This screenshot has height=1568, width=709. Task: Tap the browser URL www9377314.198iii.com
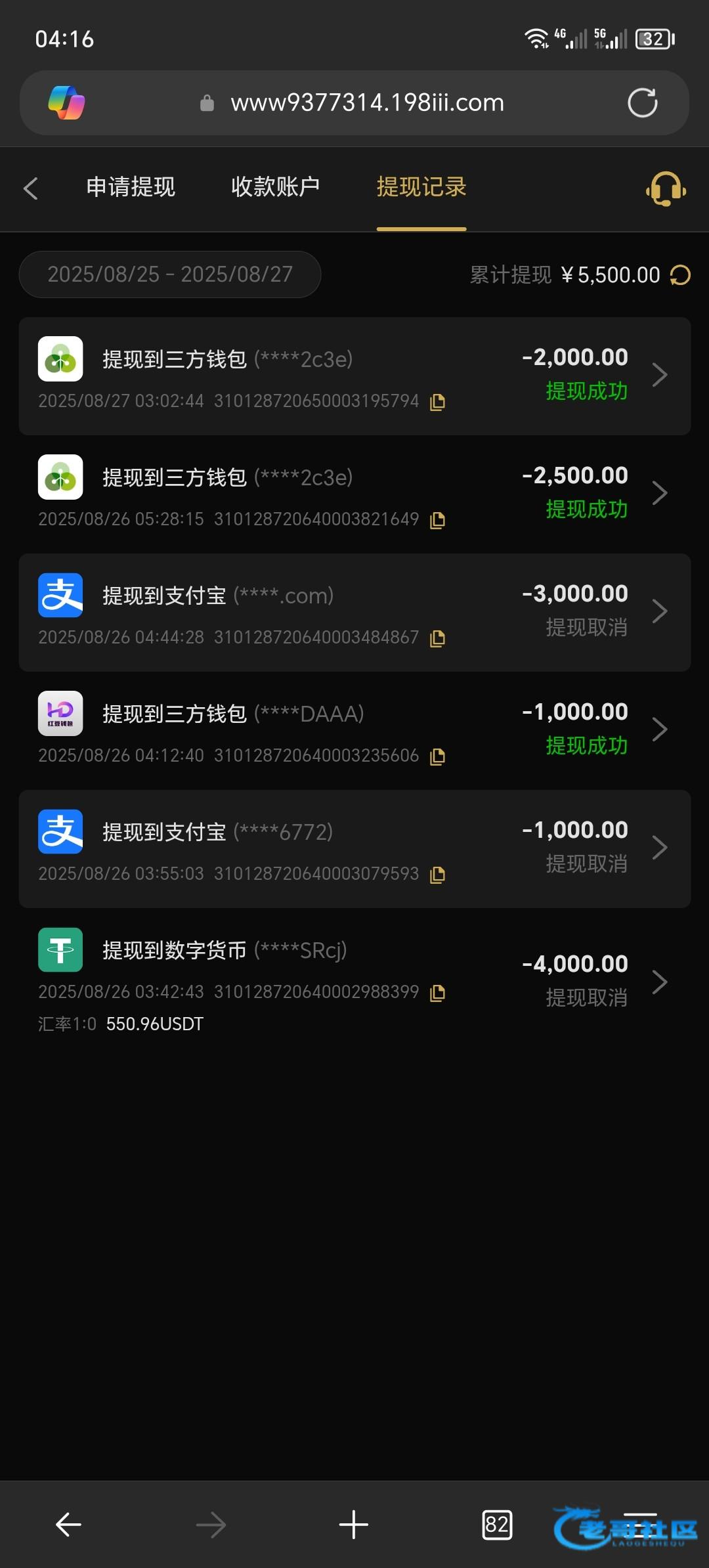367,103
